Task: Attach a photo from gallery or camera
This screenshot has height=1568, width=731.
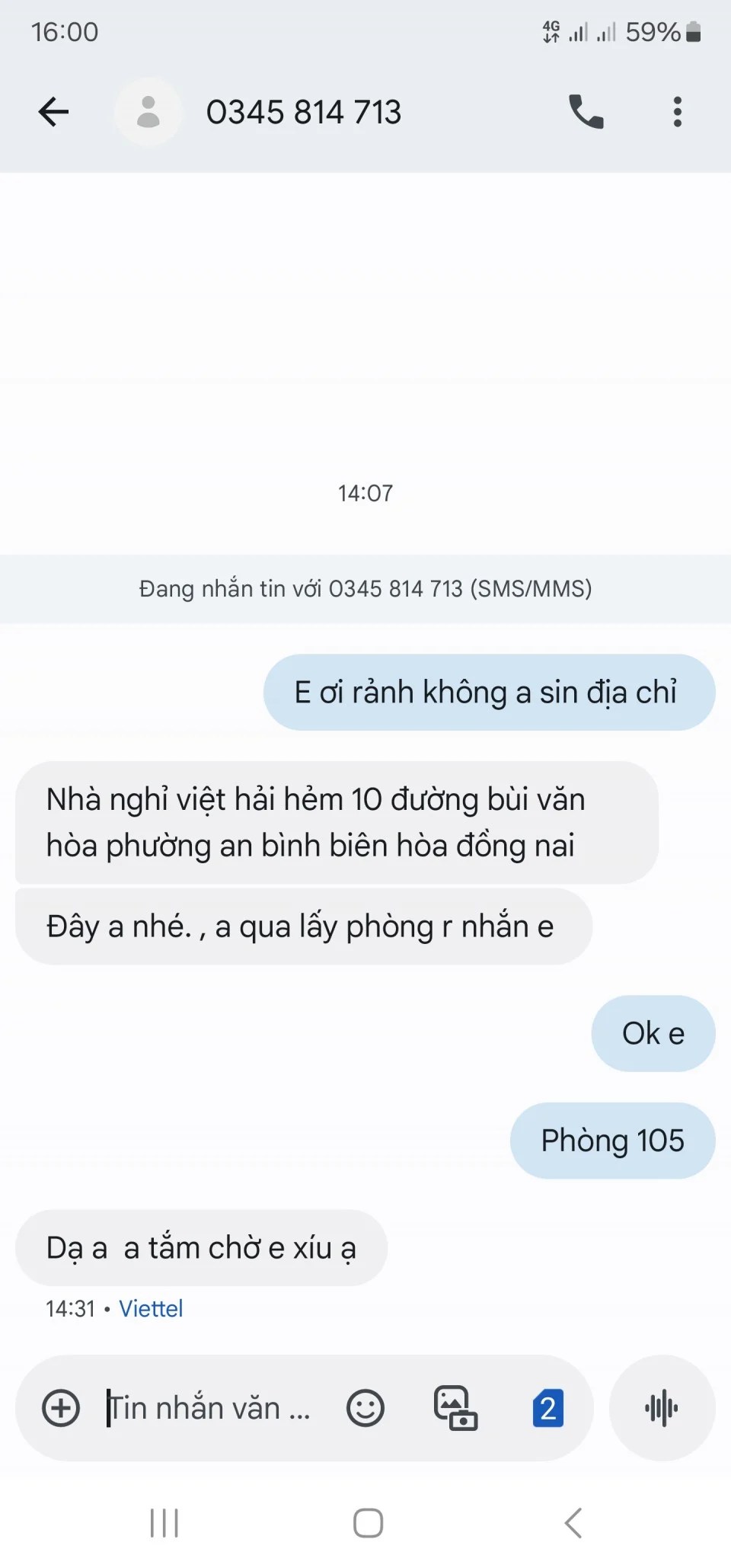Action: (x=455, y=1407)
